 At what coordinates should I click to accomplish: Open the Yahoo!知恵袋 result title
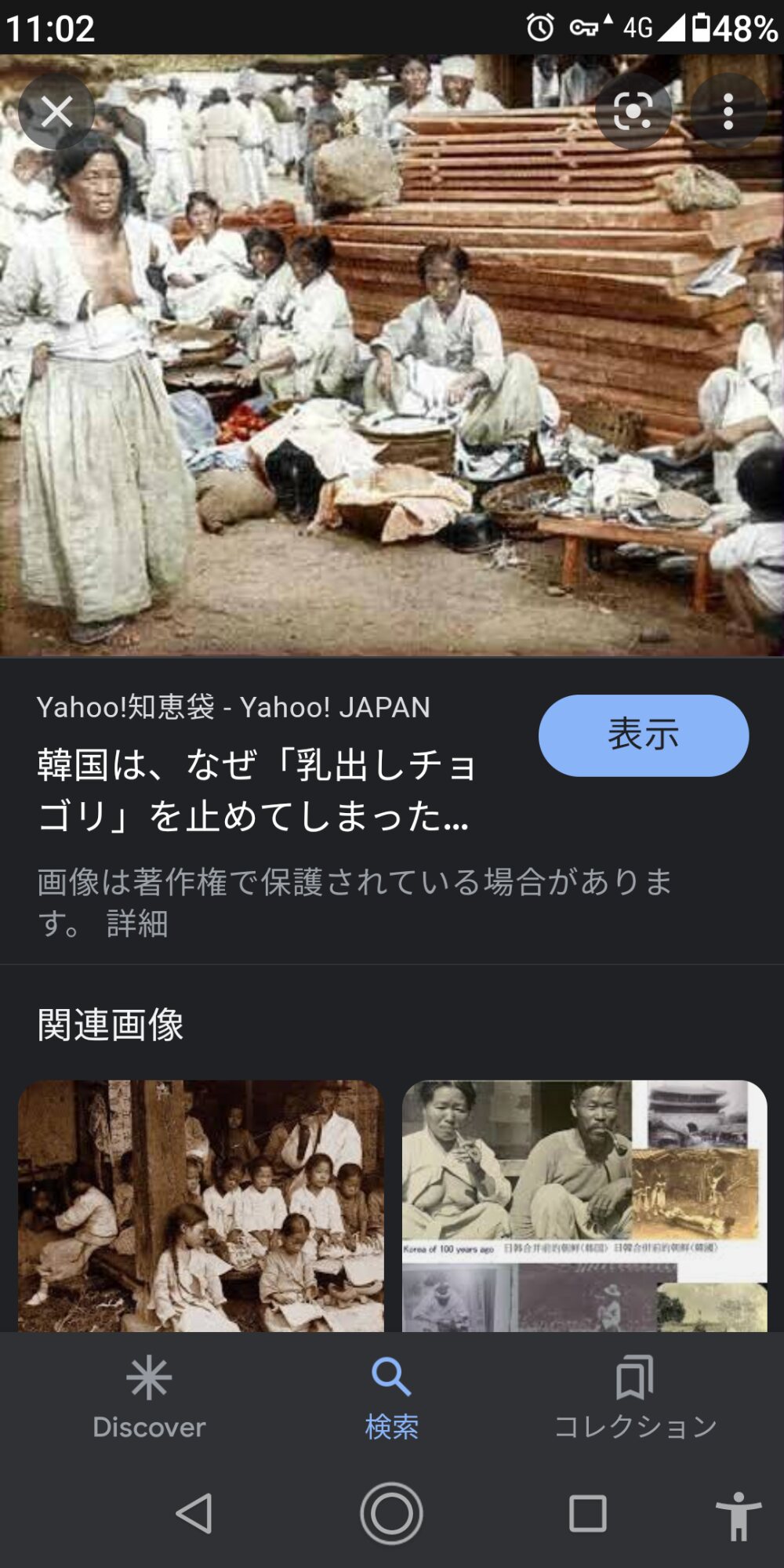256,789
